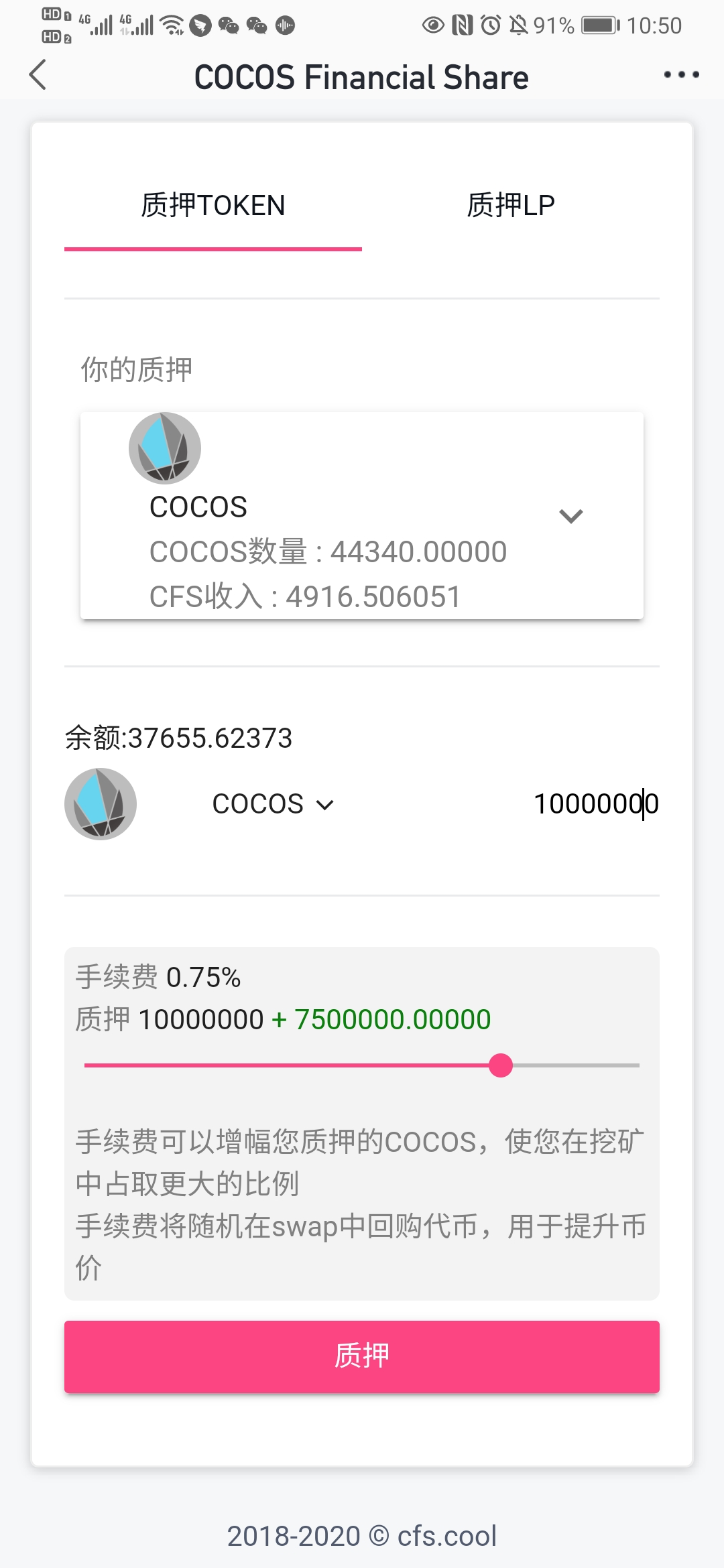
Task: Tap the battery indicator in status bar
Action: pyautogui.click(x=599, y=25)
